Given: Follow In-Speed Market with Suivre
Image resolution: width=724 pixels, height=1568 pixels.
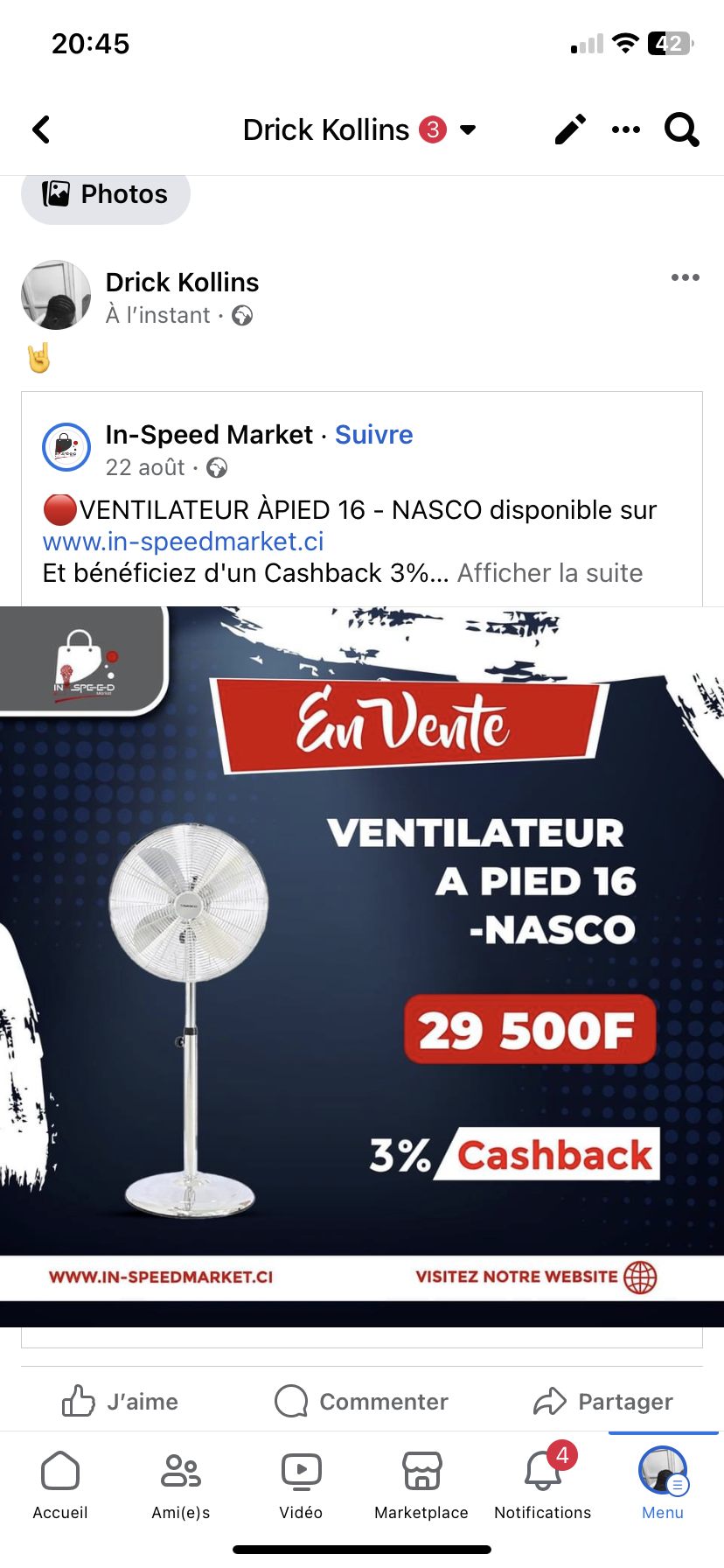Looking at the screenshot, I should coord(373,435).
